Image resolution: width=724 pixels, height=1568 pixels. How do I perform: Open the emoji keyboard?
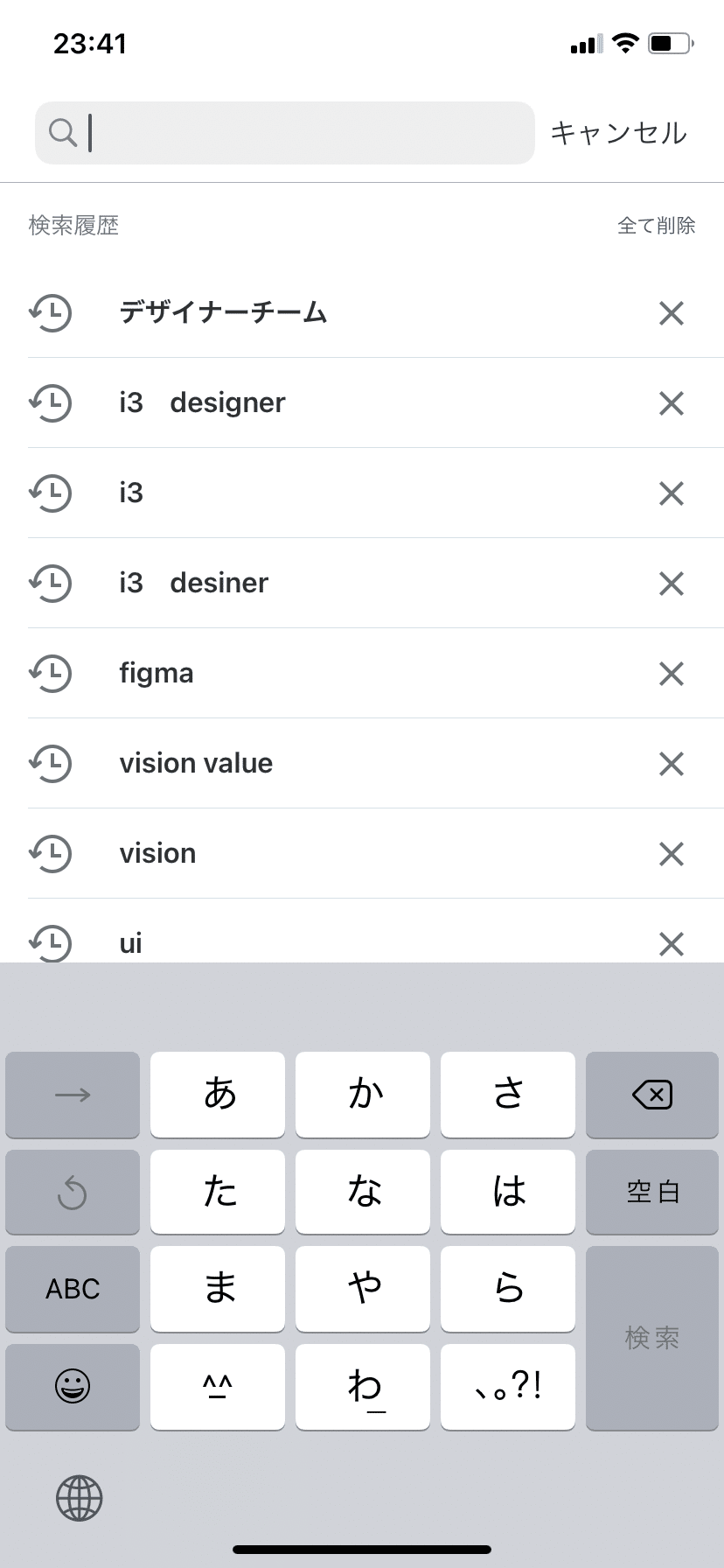pyautogui.click(x=73, y=1387)
